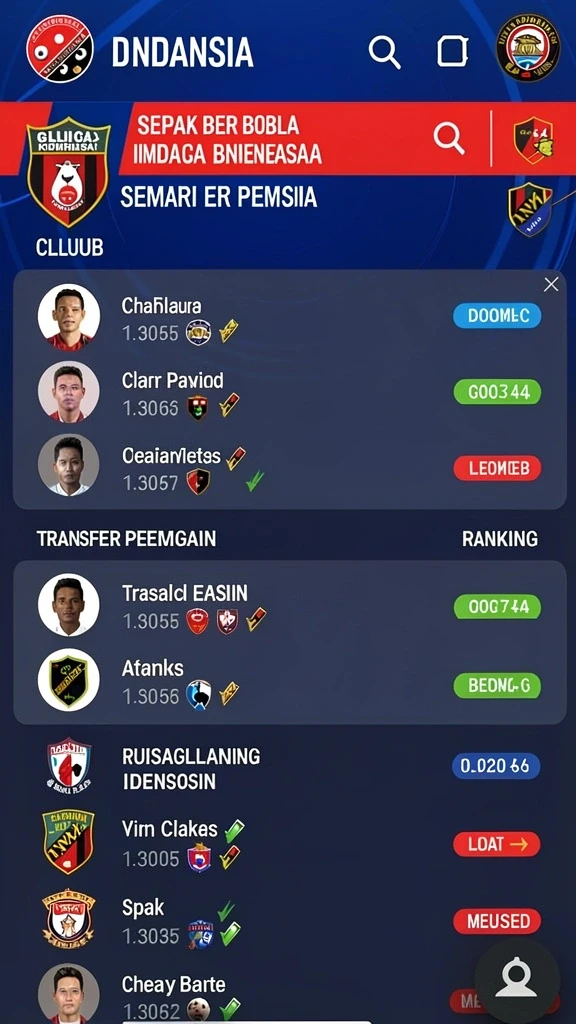
Task: Tap the search icon in the red banner
Action: pos(449,137)
